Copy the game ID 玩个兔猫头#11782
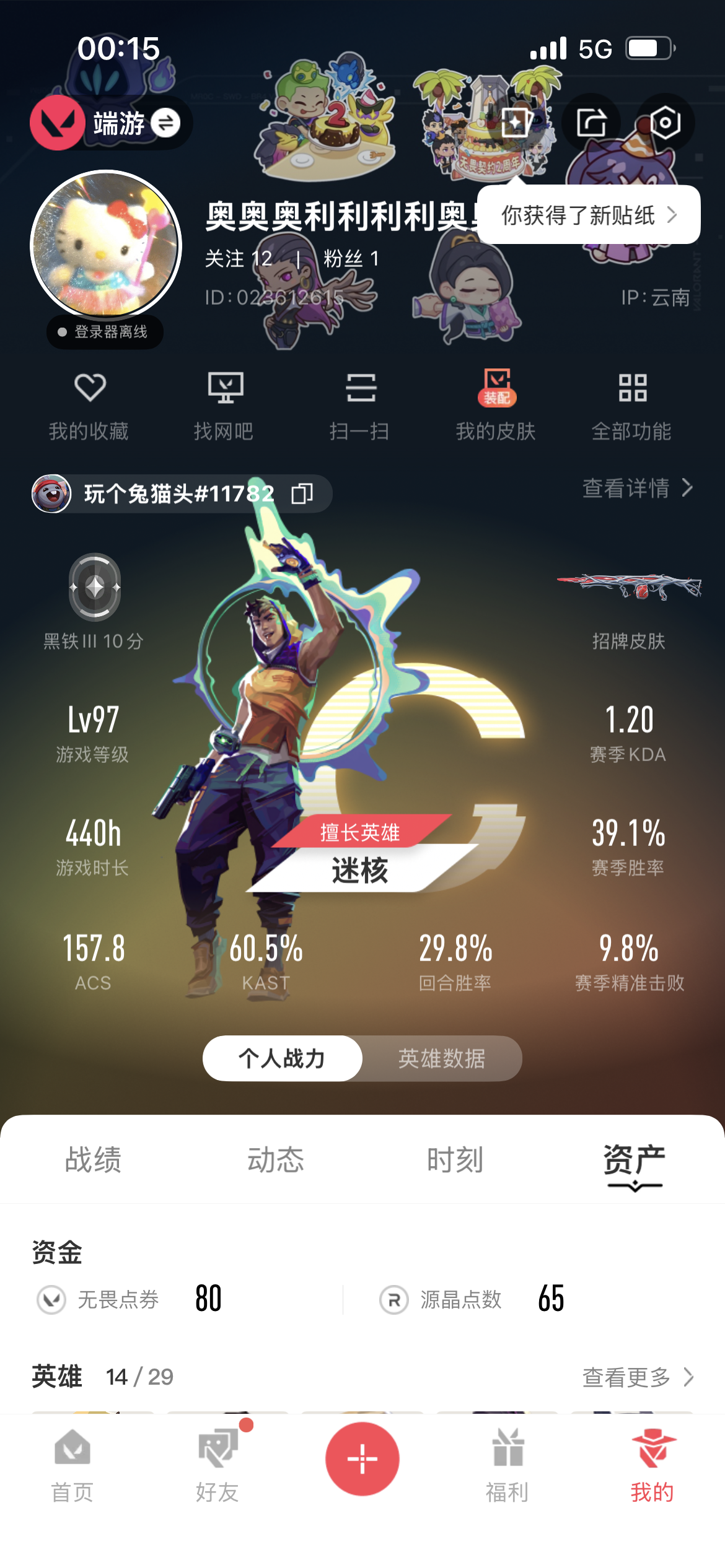 pos(302,494)
